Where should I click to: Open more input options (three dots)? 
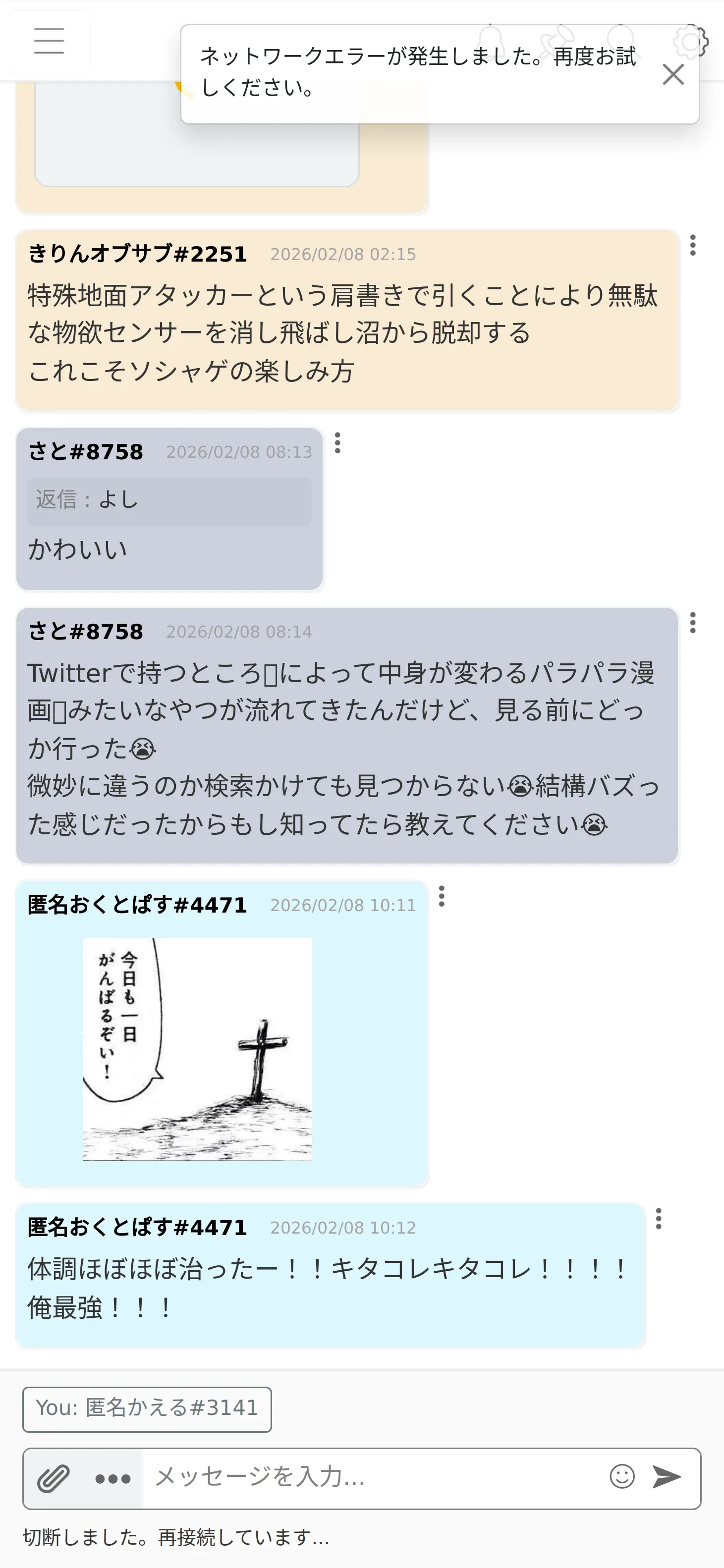[112, 1478]
